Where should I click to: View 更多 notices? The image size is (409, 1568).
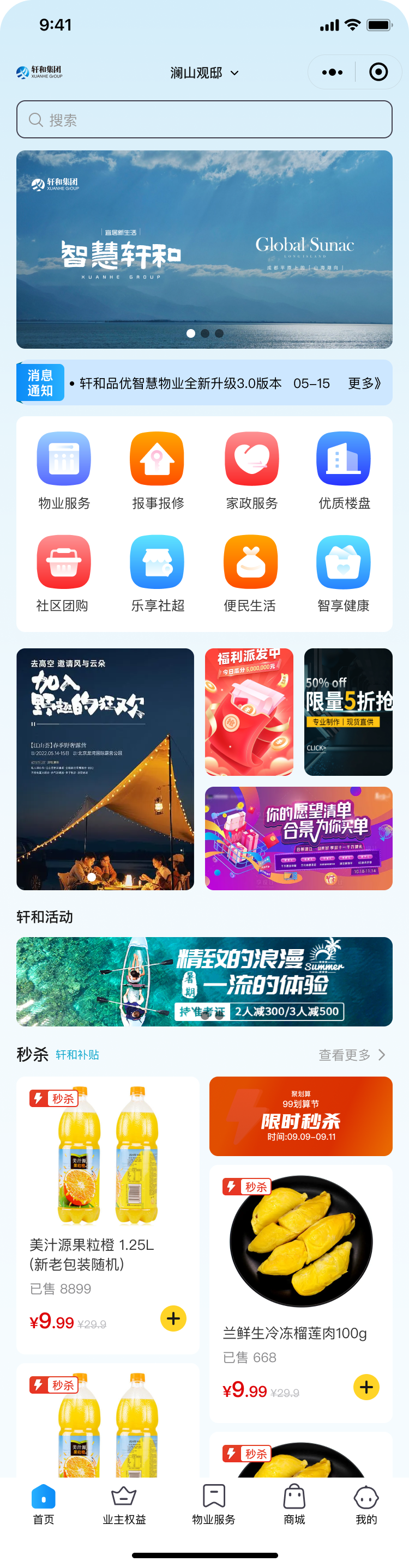[x=364, y=384]
